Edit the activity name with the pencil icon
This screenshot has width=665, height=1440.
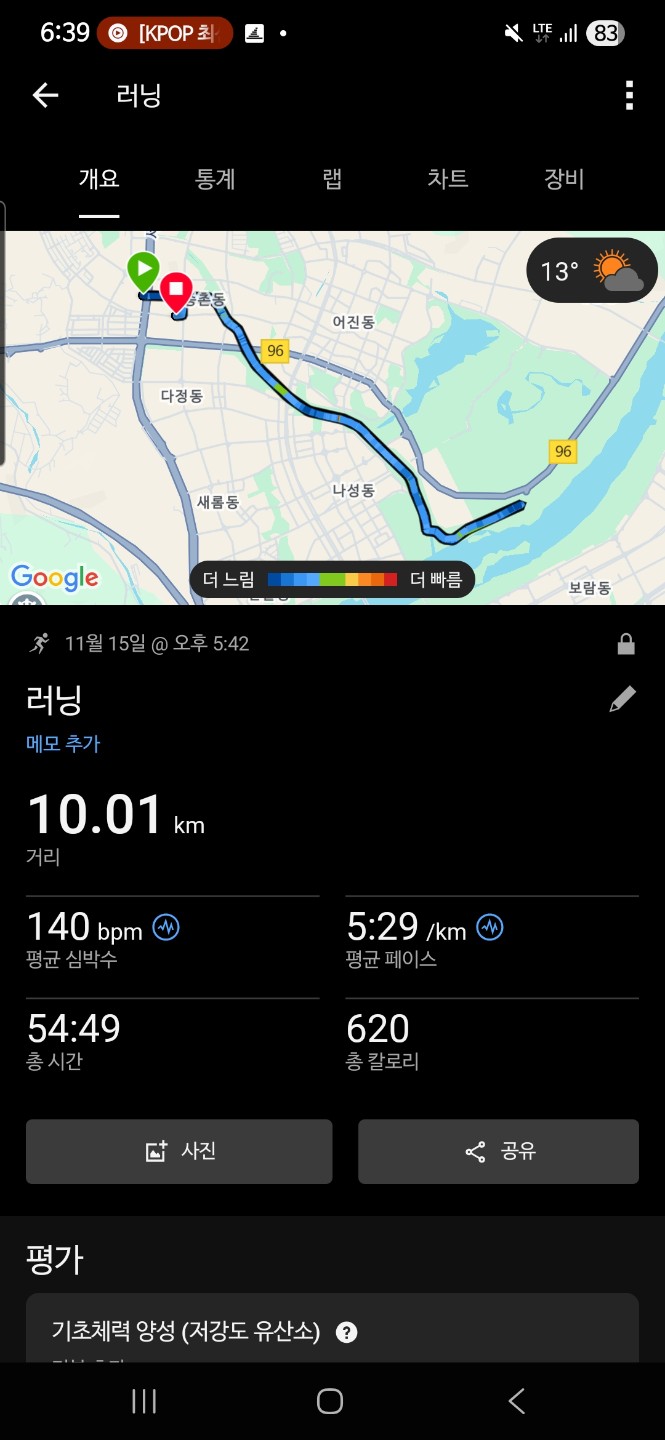[x=622, y=699]
